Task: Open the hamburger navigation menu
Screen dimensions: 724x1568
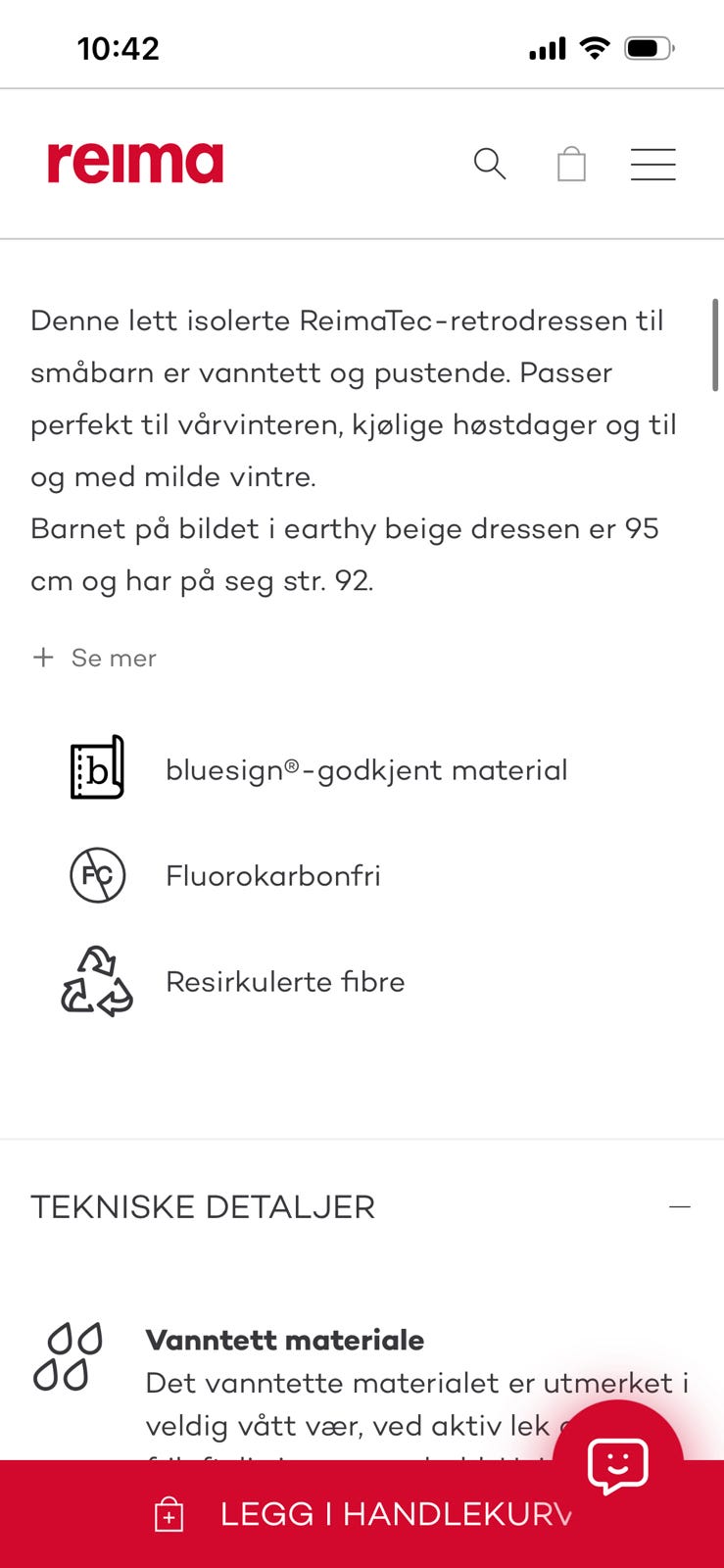Action: (x=652, y=165)
